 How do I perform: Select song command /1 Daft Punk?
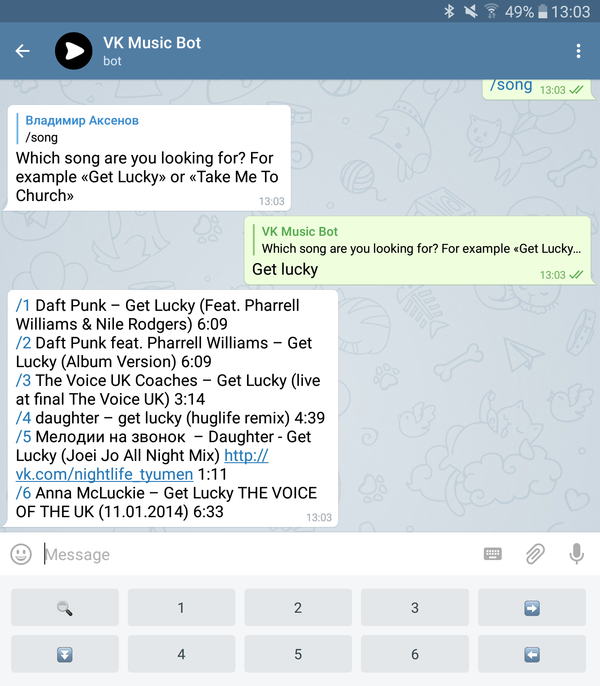pos(24,305)
